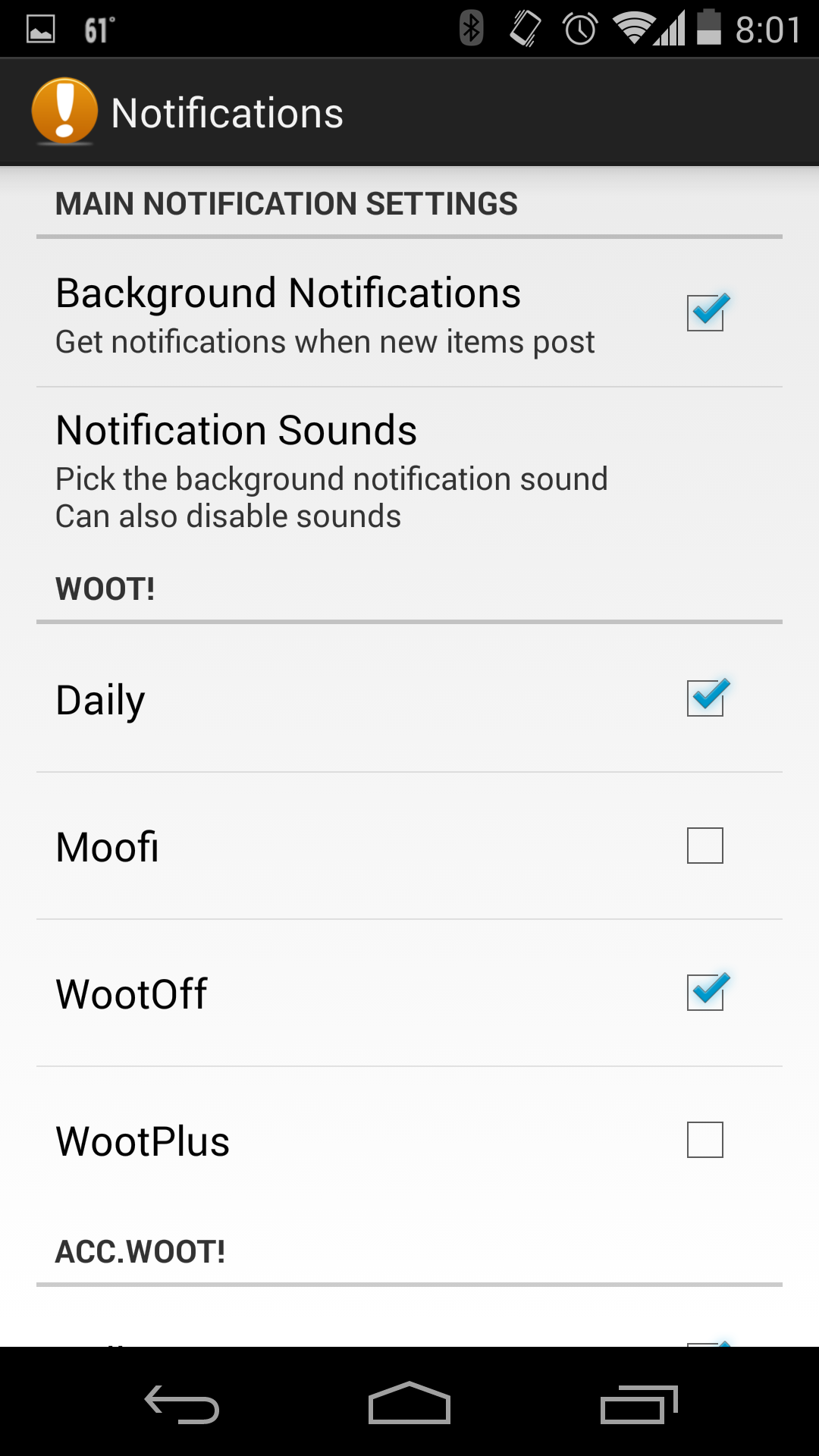Disable the Background Notifications checkbox
Viewport: 819px width, 1456px height.
(705, 312)
